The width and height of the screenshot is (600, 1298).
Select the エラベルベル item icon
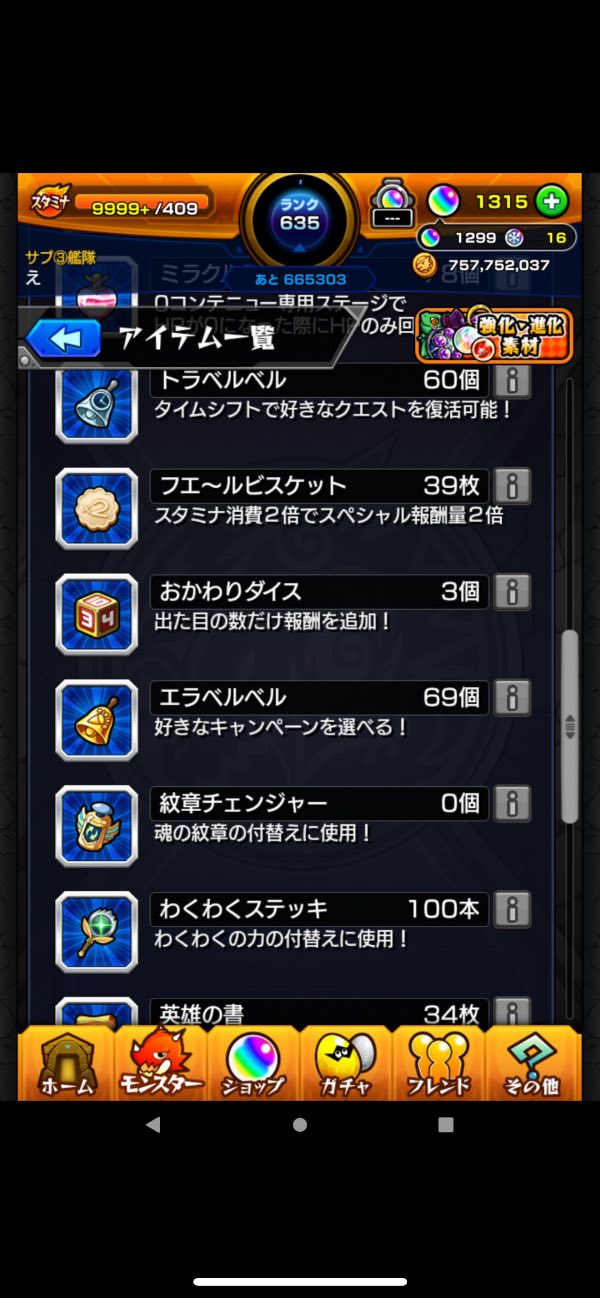point(96,720)
